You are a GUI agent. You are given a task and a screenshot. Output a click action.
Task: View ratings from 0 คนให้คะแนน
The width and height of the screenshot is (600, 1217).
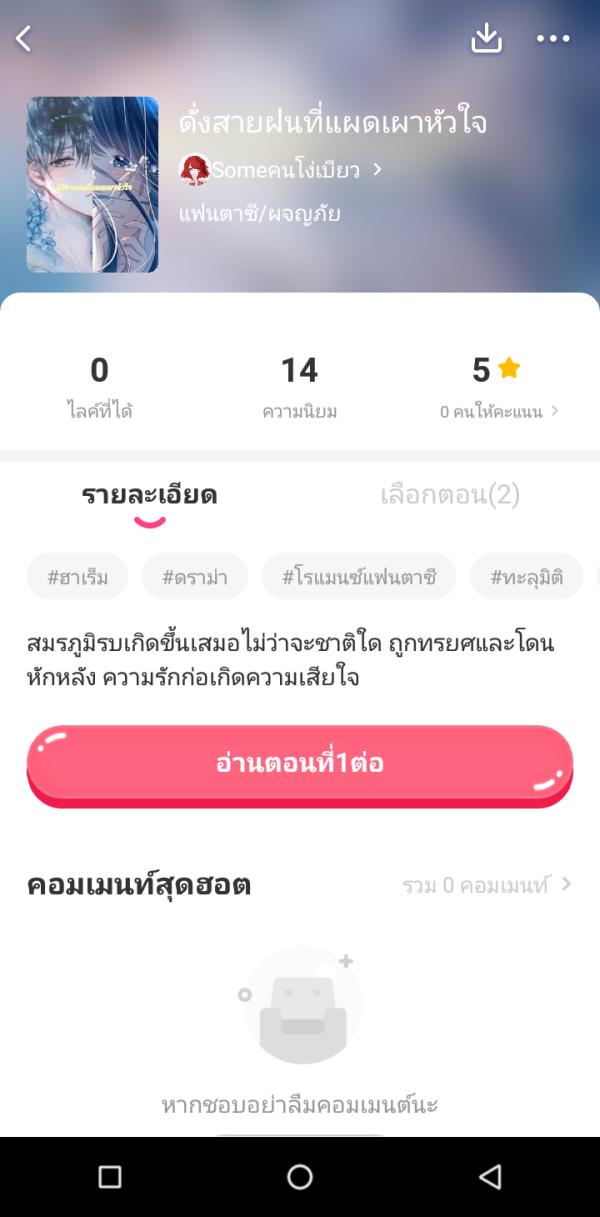tap(498, 411)
